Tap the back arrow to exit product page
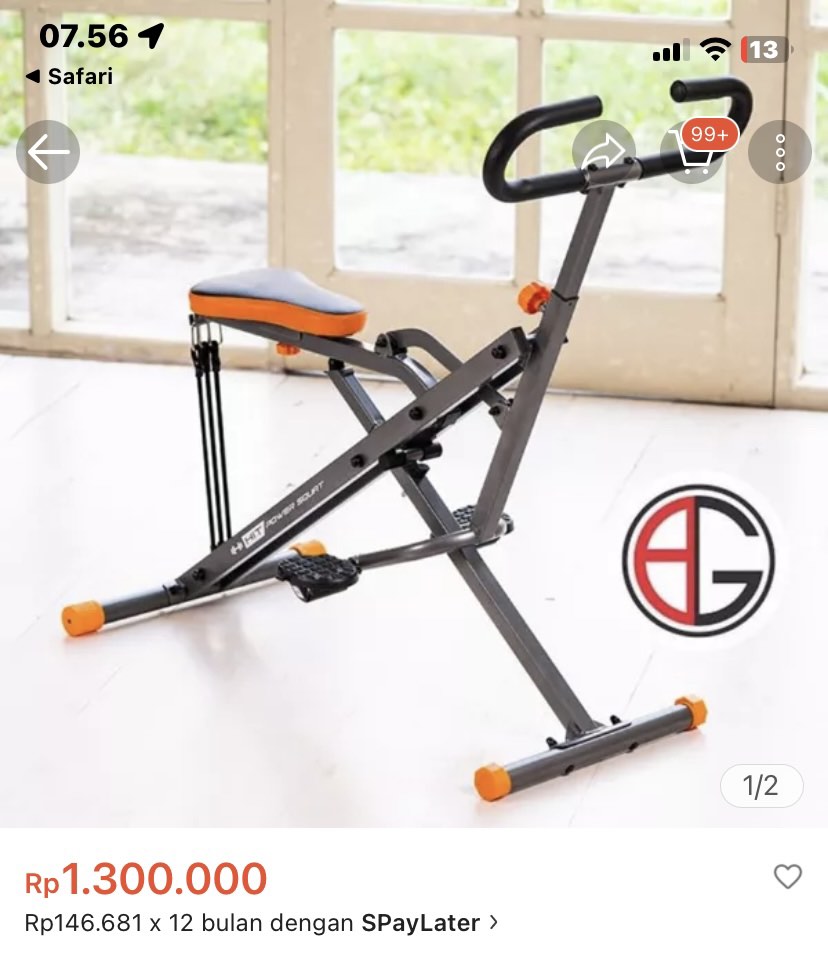The image size is (828, 964). coord(47,151)
